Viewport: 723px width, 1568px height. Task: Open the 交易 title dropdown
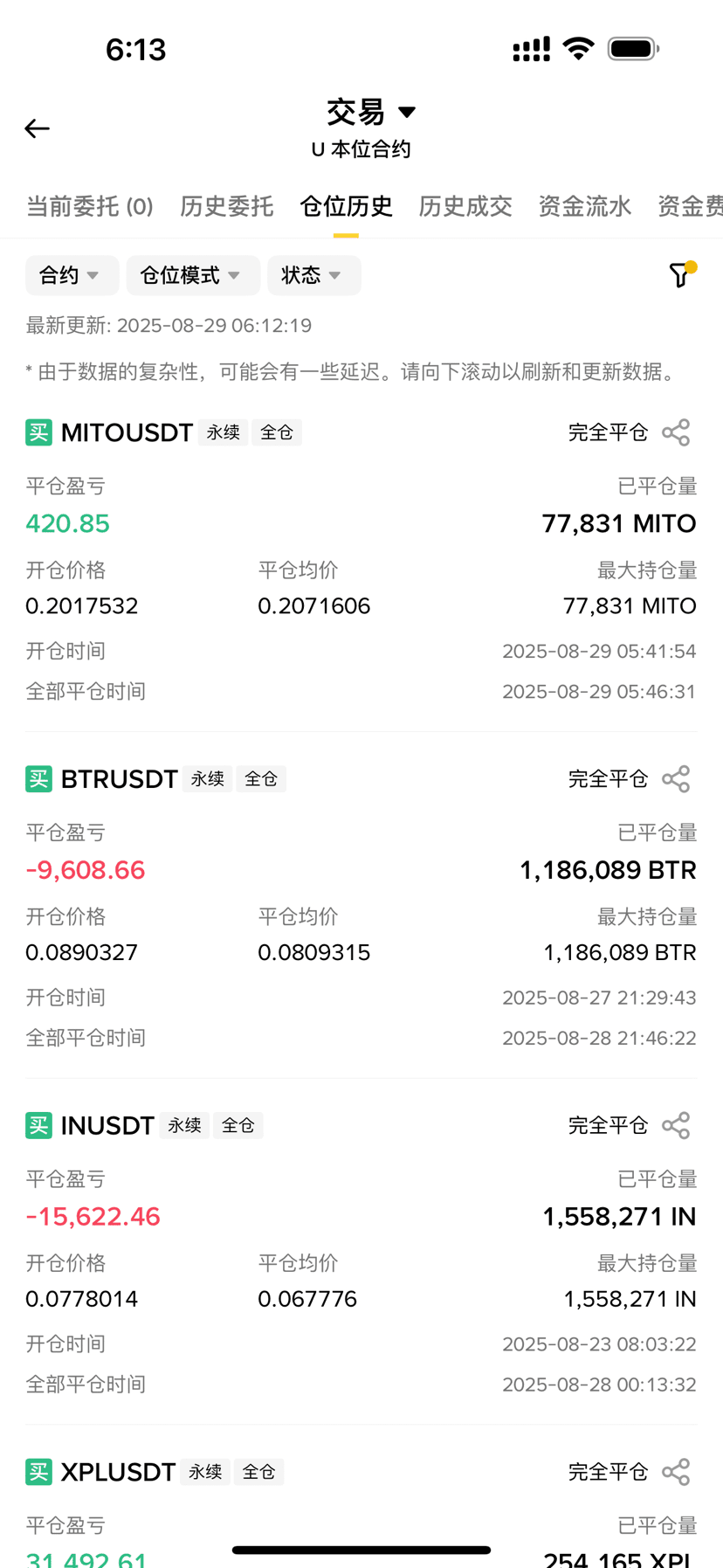[370, 112]
